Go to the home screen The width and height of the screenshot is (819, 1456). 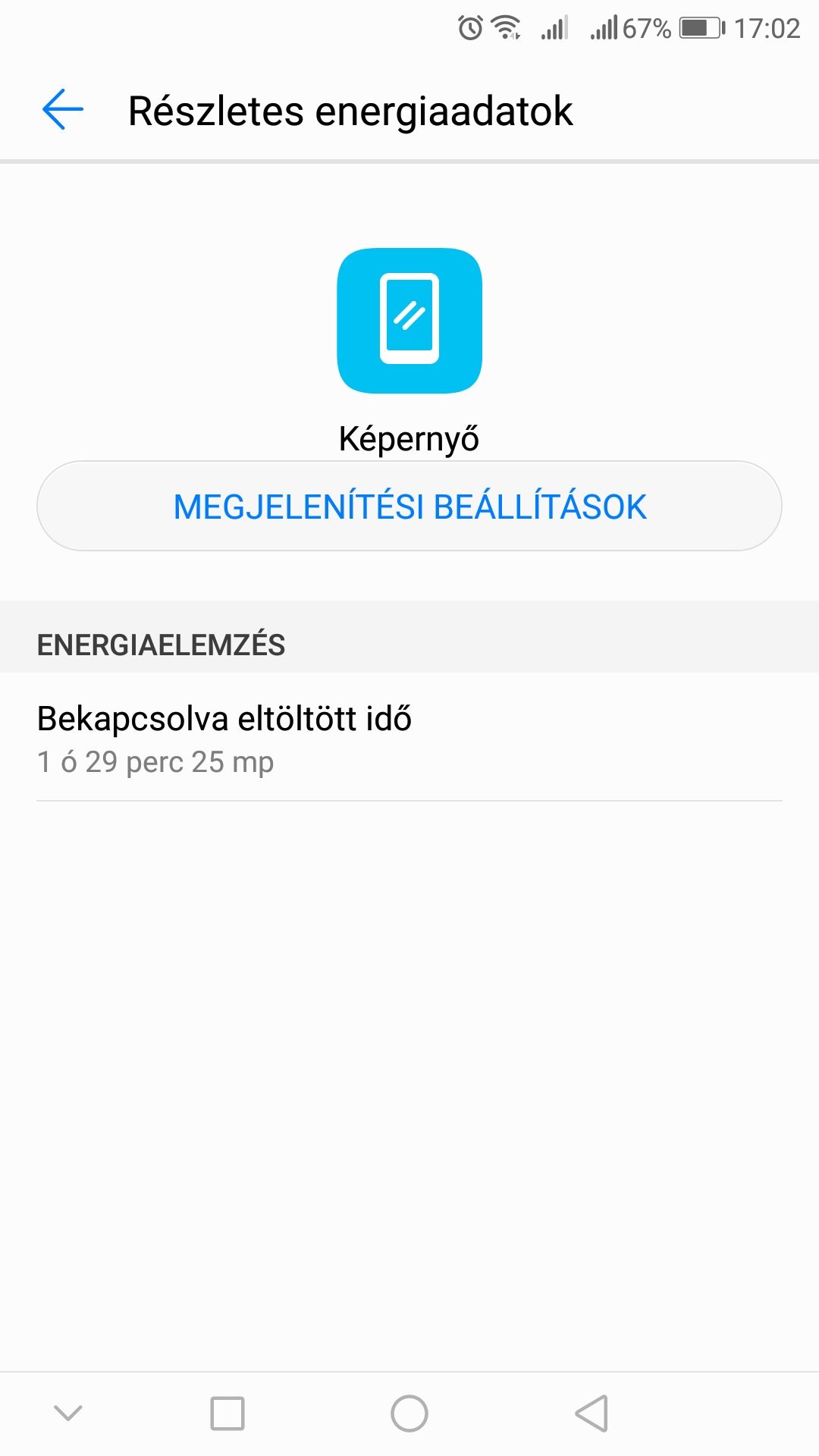(409, 1414)
